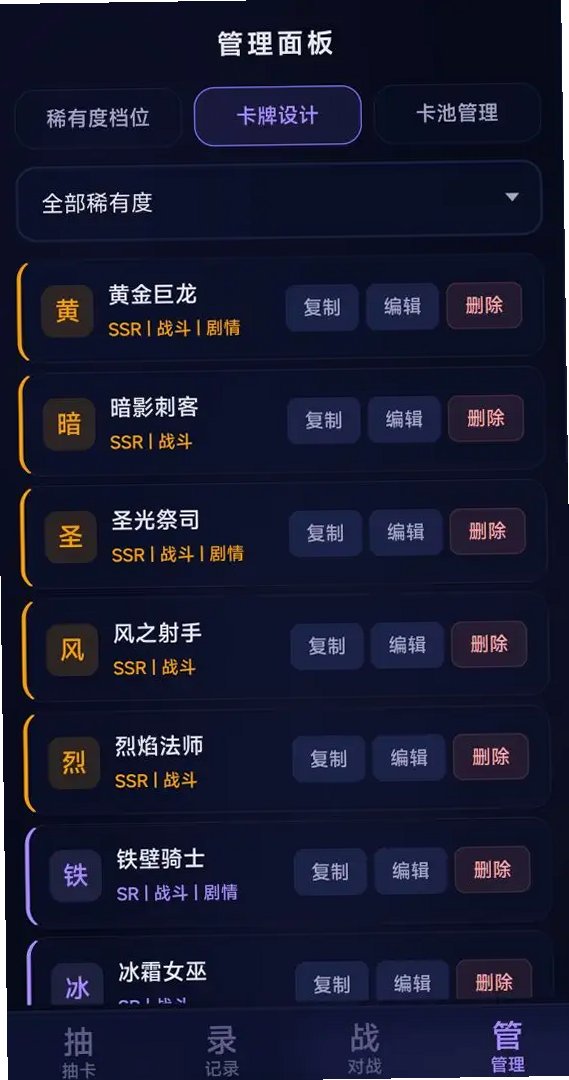Remove the 烈焰法师 card
This screenshot has width=569, height=1080.
coord(490,756)
